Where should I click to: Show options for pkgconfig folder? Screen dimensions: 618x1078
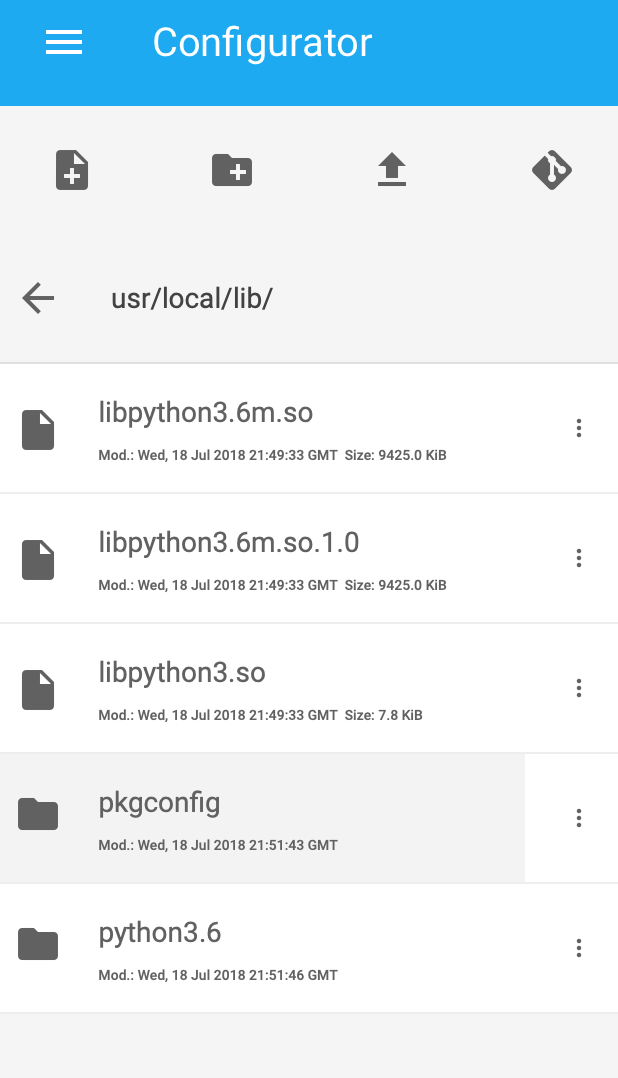pos(578,818)
